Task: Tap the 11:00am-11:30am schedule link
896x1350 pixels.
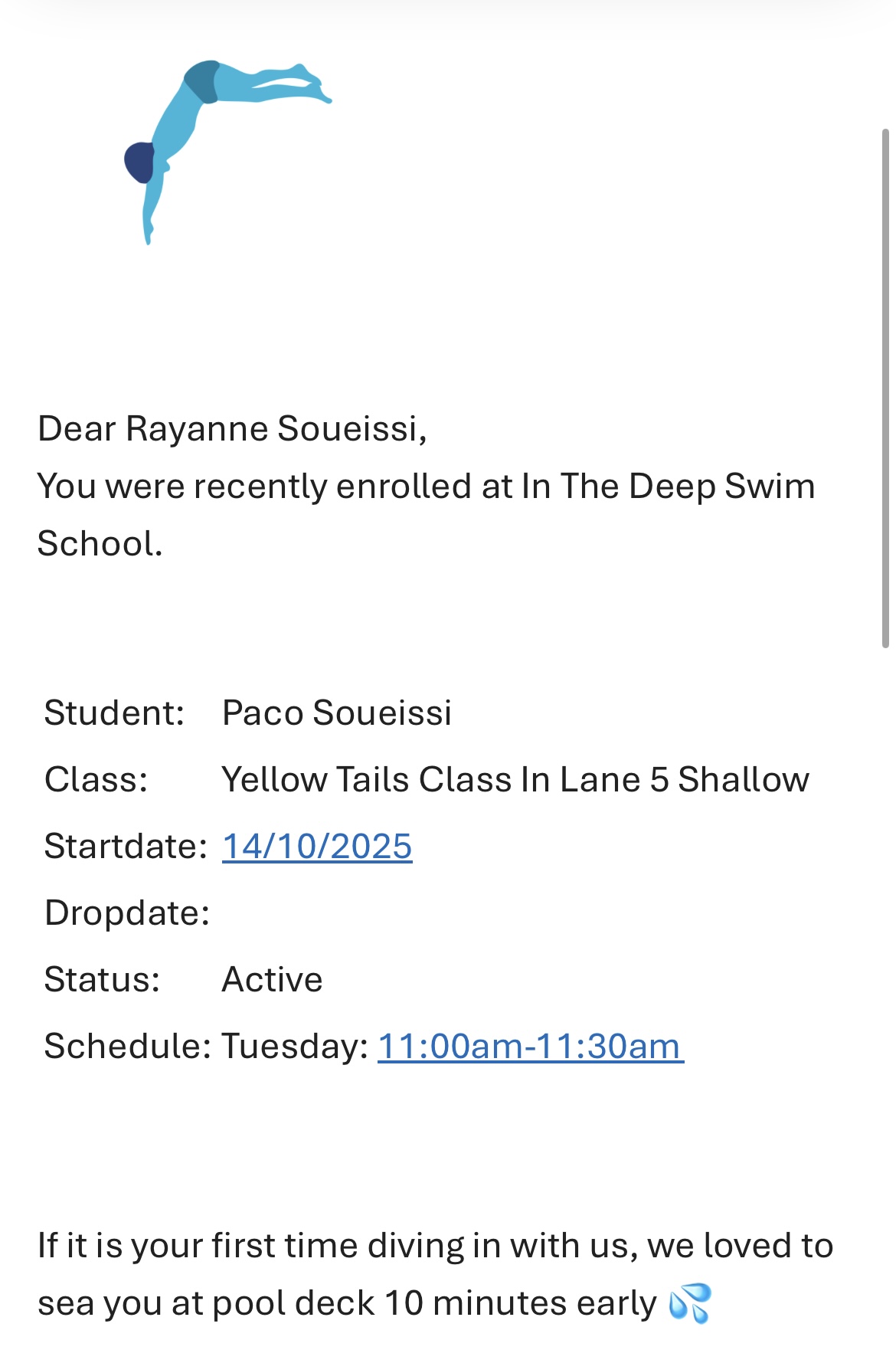Action: (530, 1047)
